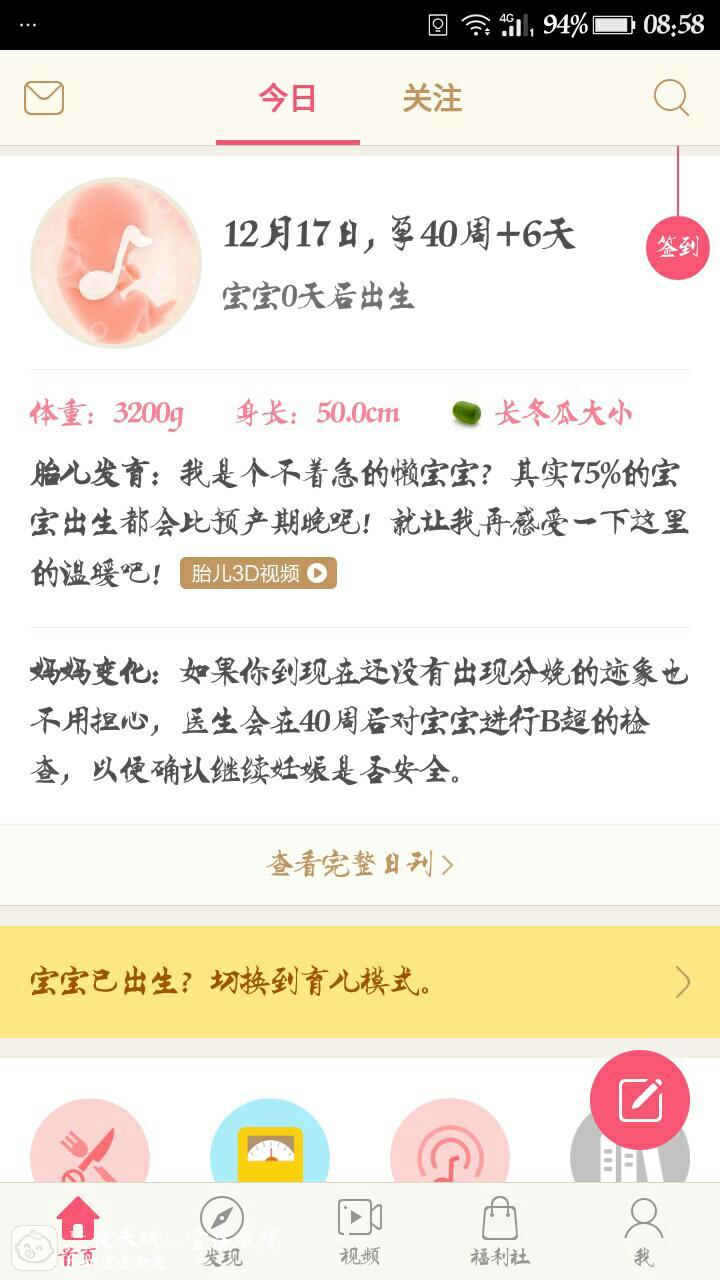Play the fetal music bubble
This screenshot has width=720, height=1280.
point(116,263)
